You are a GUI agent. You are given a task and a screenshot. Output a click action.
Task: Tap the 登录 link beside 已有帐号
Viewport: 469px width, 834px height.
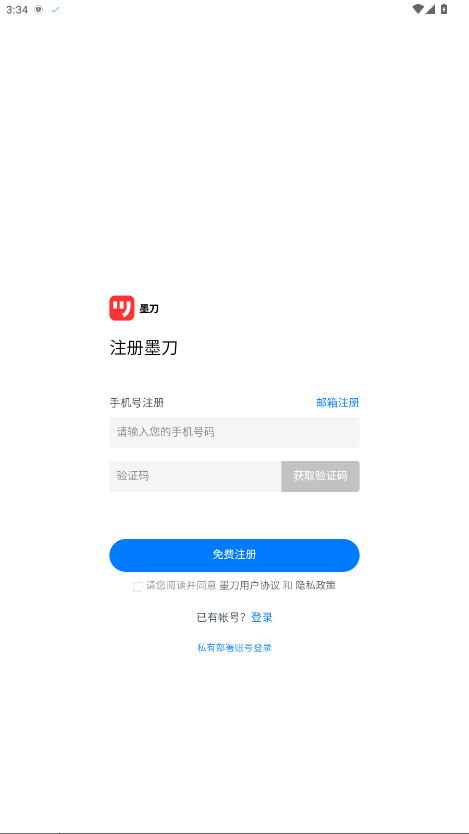[262, 618]
